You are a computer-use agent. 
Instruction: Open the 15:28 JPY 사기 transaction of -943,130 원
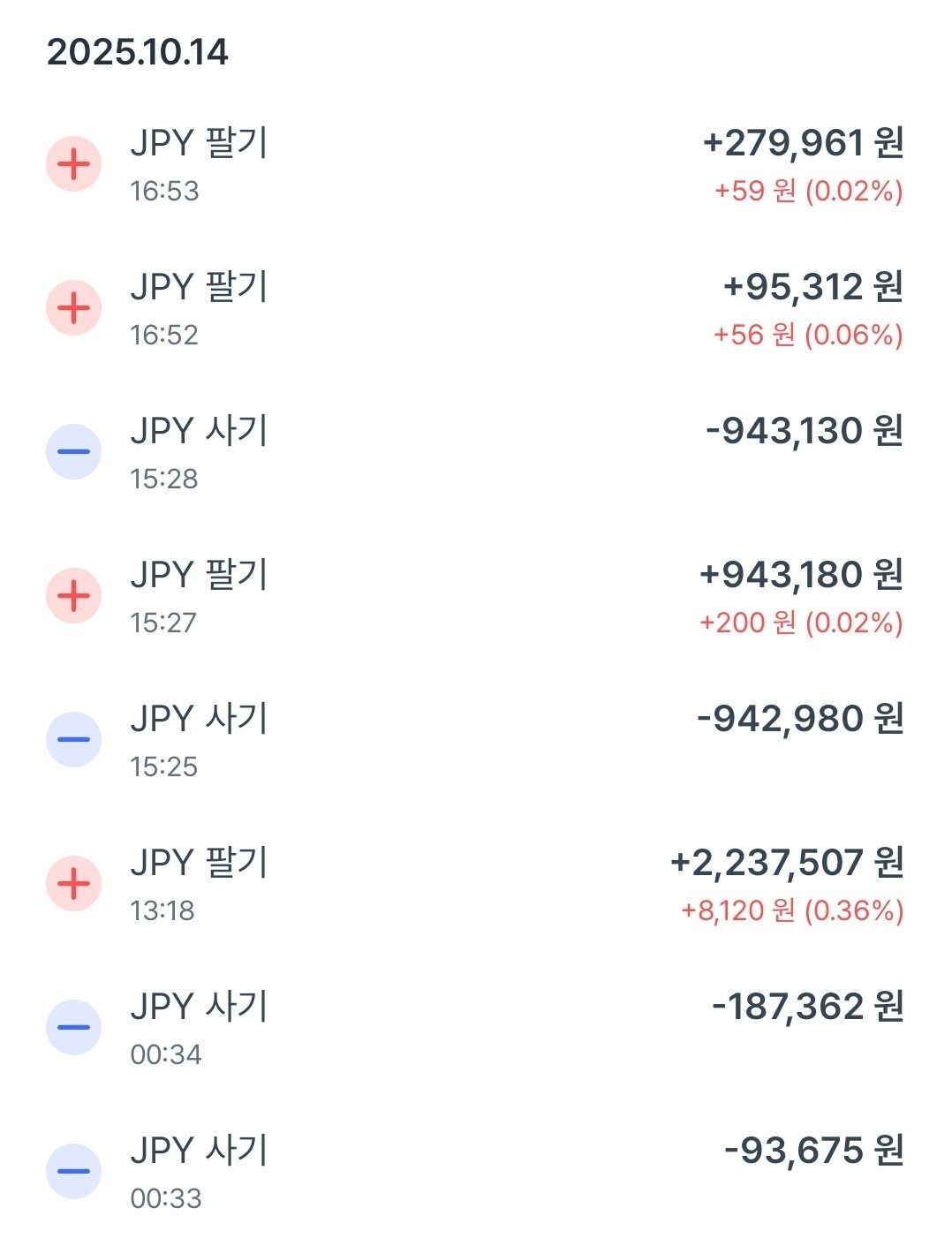pyautogui.click(x=475, y=453)
